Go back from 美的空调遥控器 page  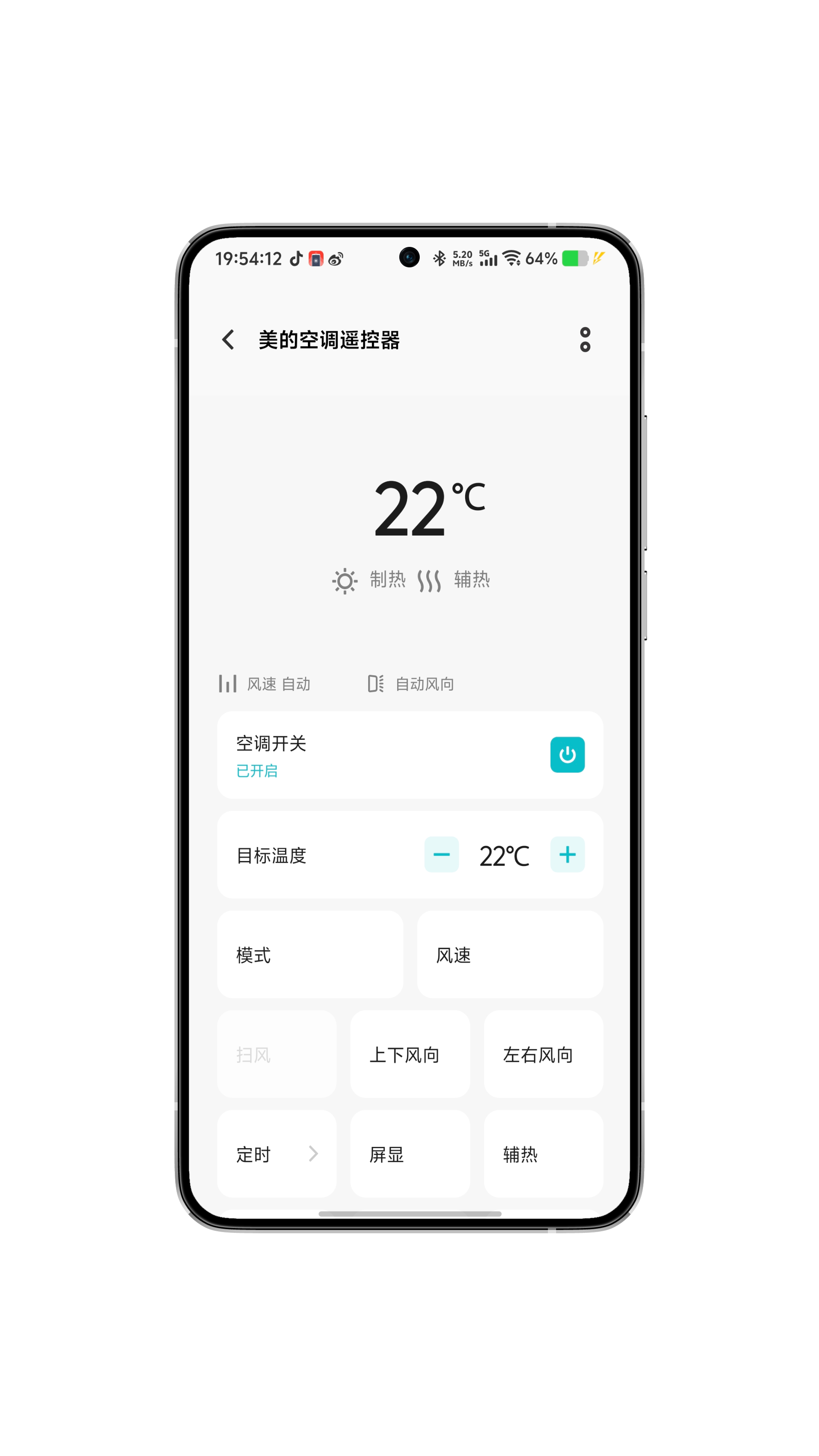pos(228,340)
